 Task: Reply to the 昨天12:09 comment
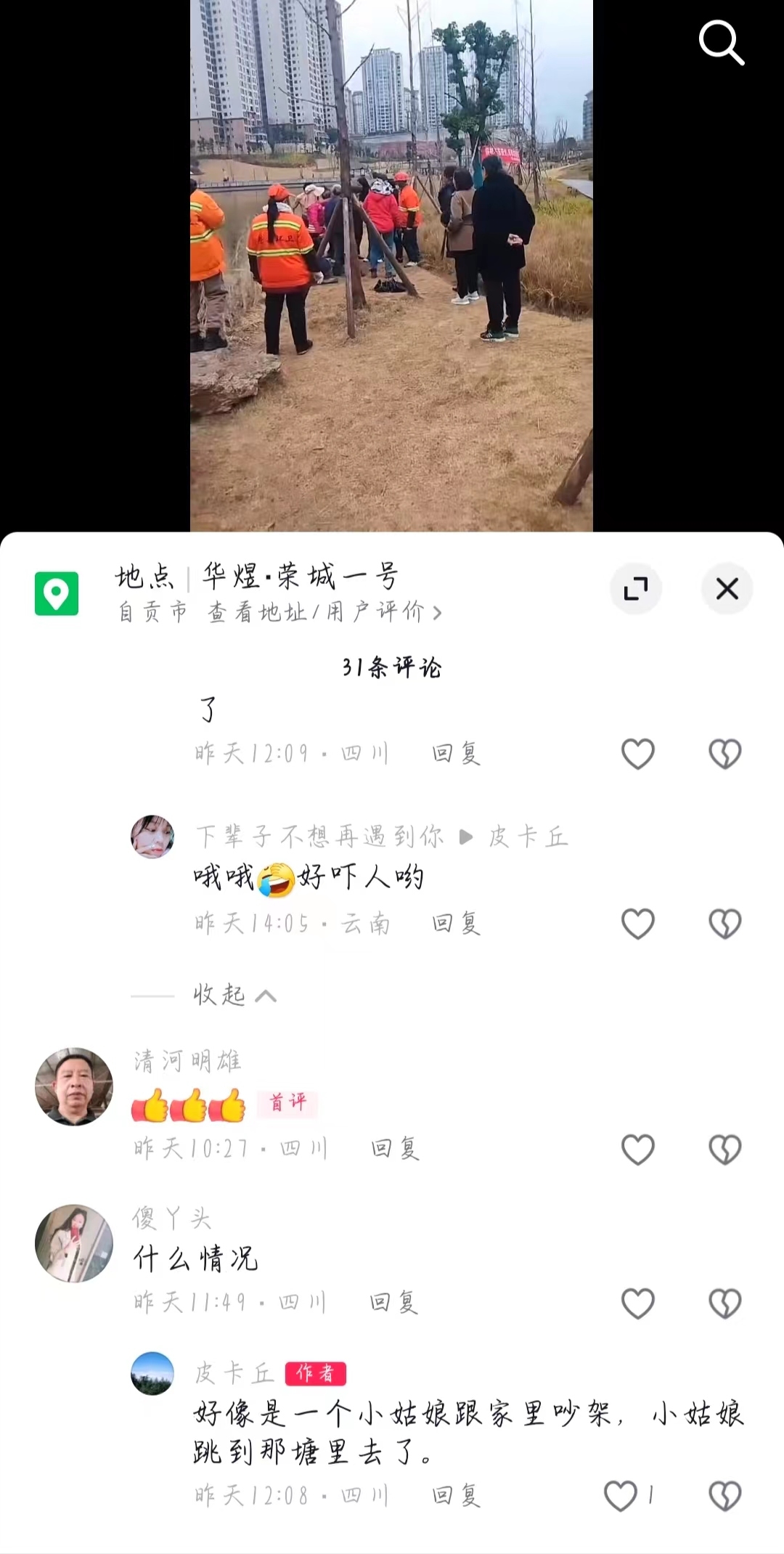[x=456, y=754]
